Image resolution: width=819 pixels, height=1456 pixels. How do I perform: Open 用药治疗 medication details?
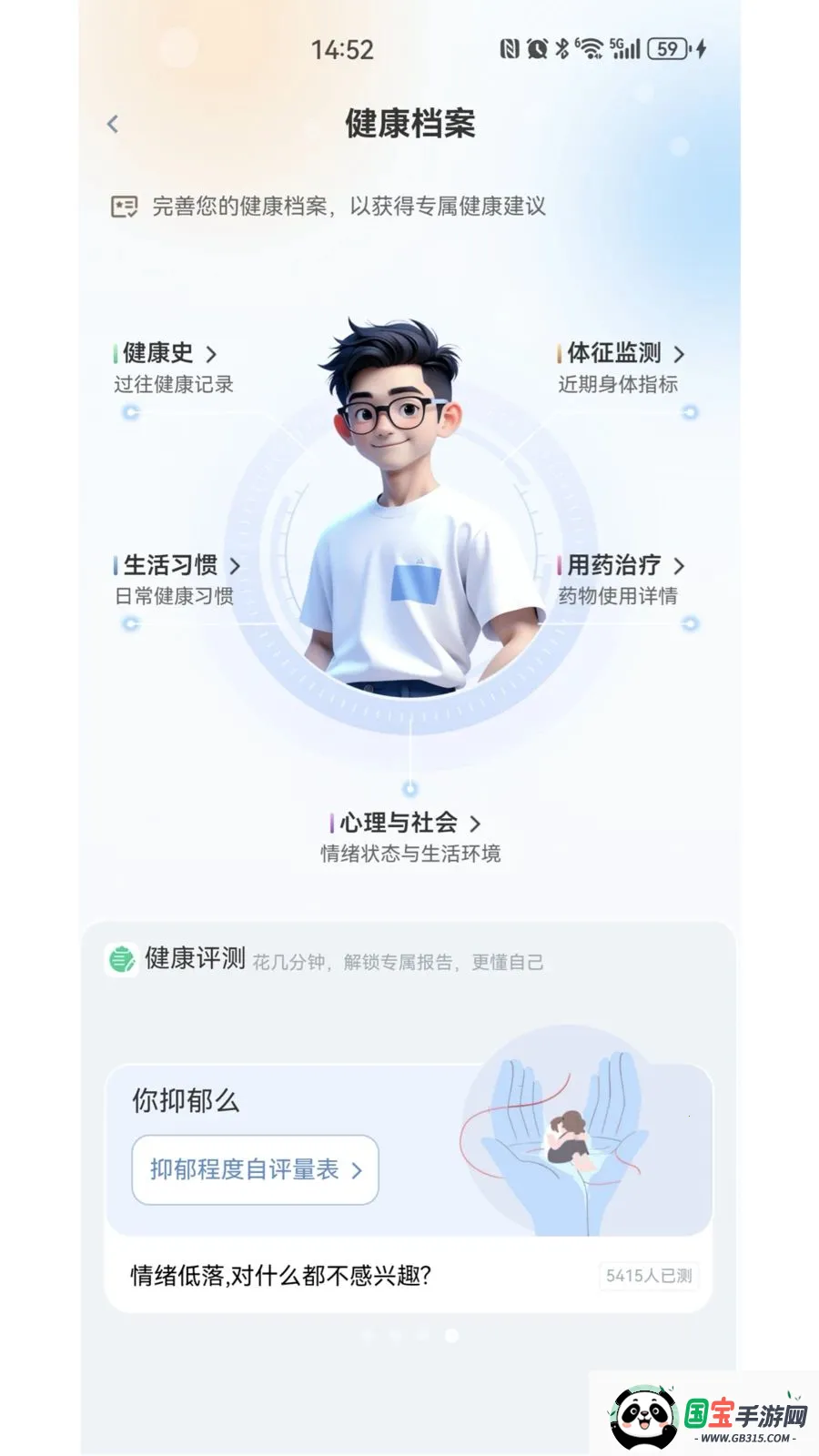pyautogui.click(x=621, y=580)
